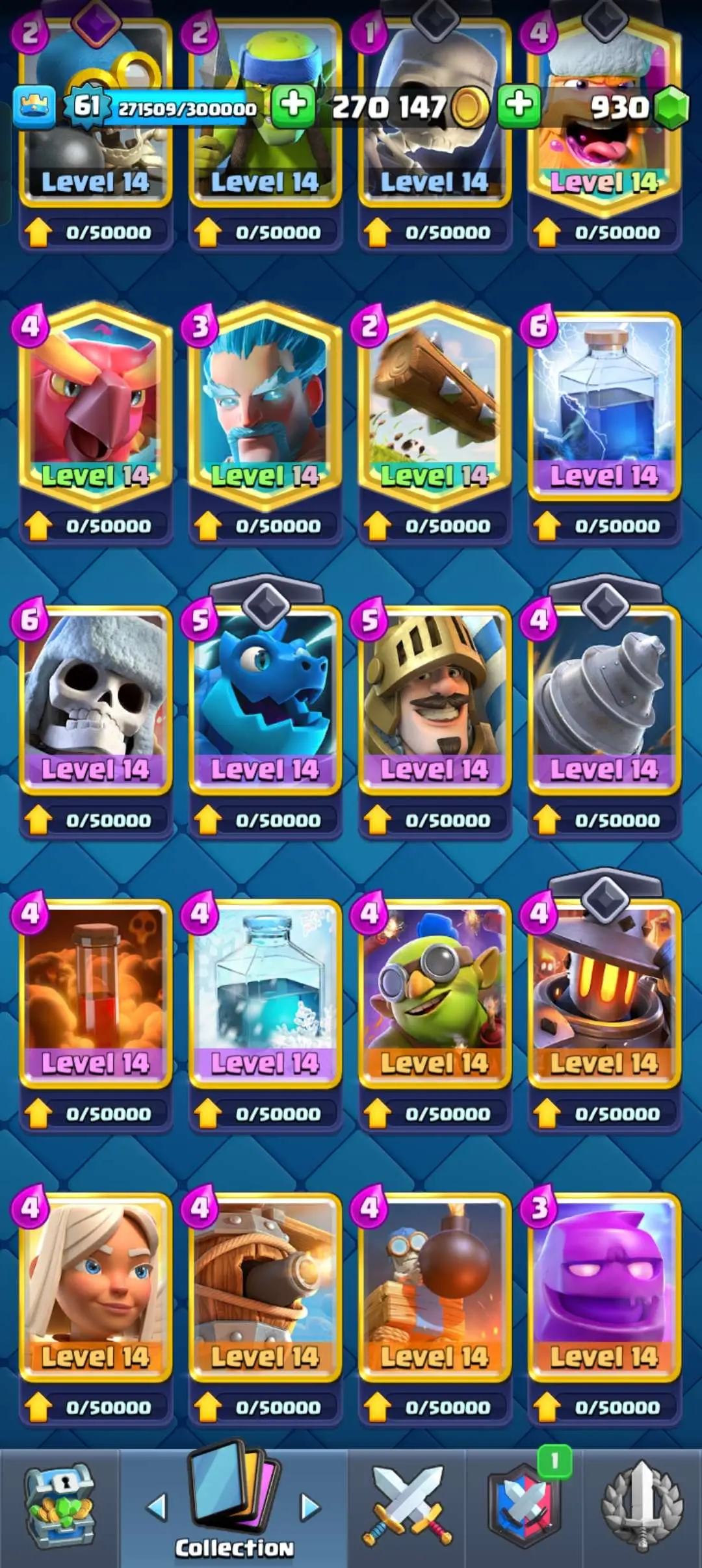
Task: Open the Poison spell card
Action: (x=96, y=991)
